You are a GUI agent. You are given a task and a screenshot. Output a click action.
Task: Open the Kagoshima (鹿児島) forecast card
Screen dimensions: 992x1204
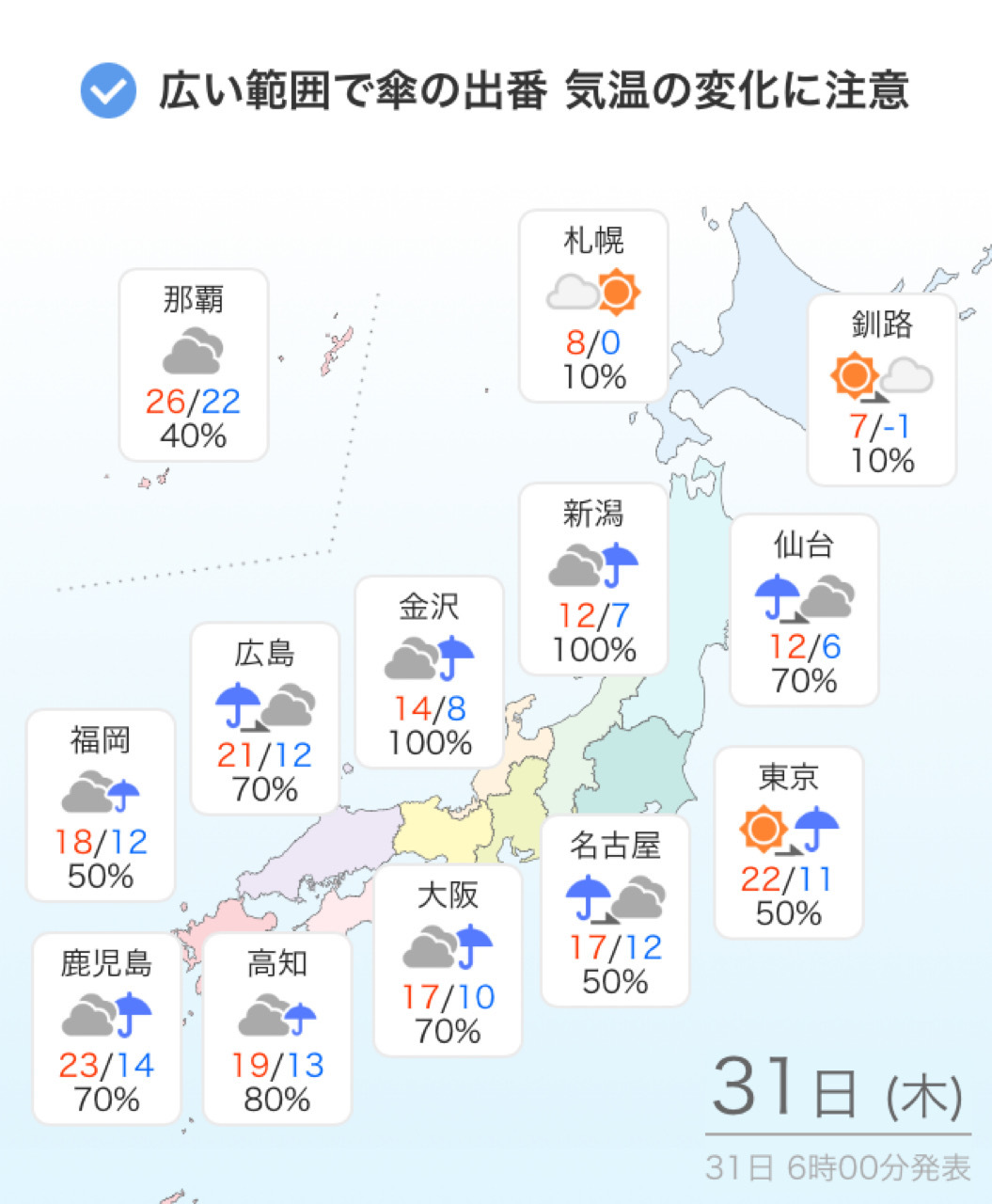tap(106, 1028)
